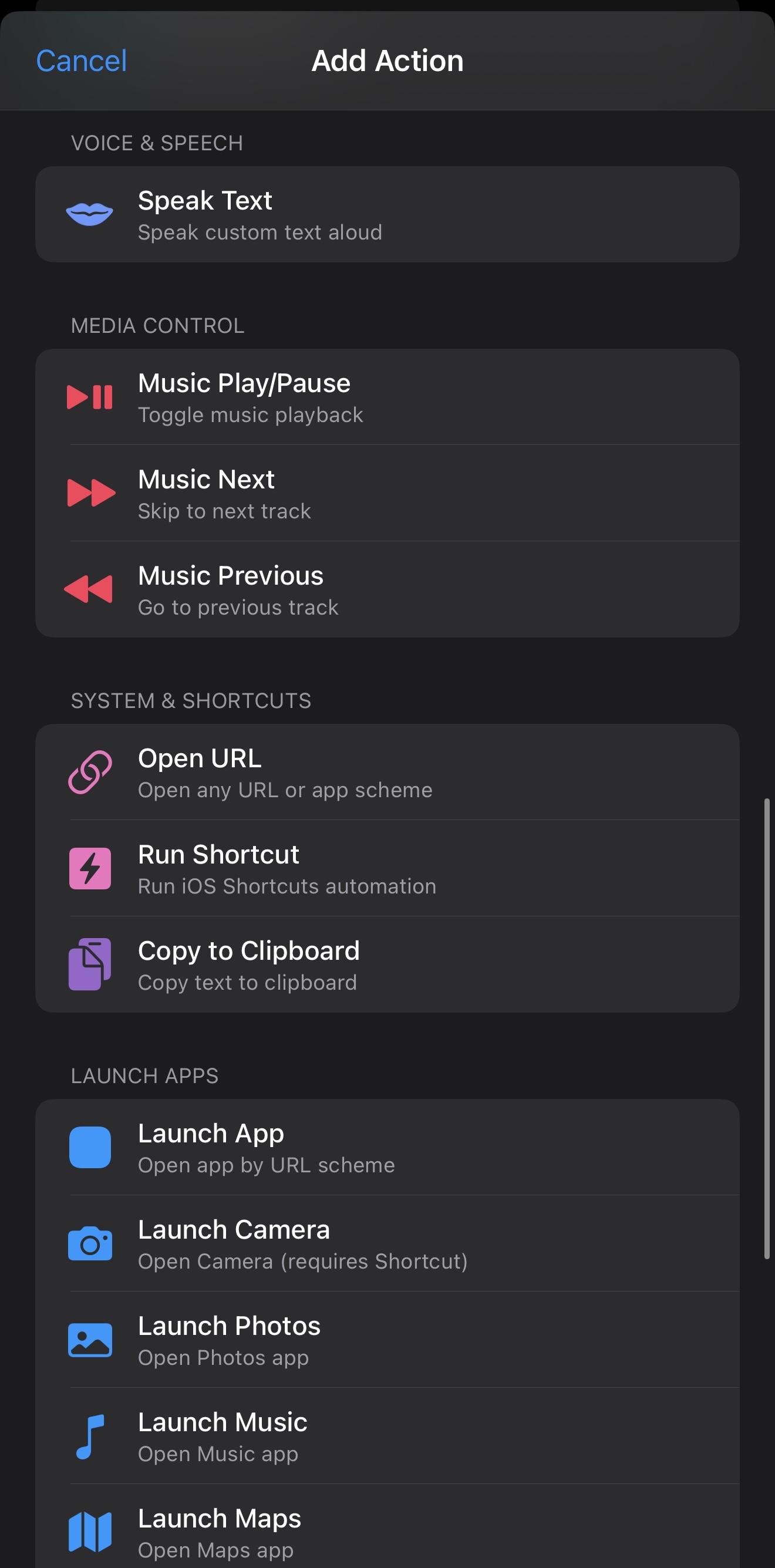Add the Music Play/Pause action
775x1568 pixels.
387,397
